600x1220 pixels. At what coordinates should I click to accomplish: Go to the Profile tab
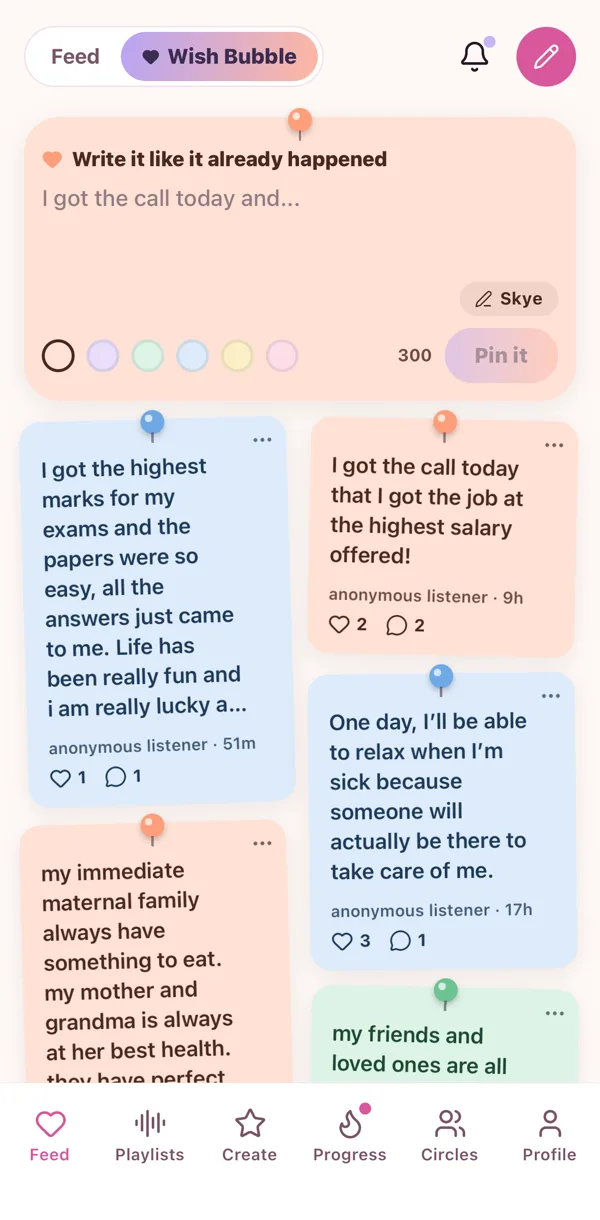549,1136
